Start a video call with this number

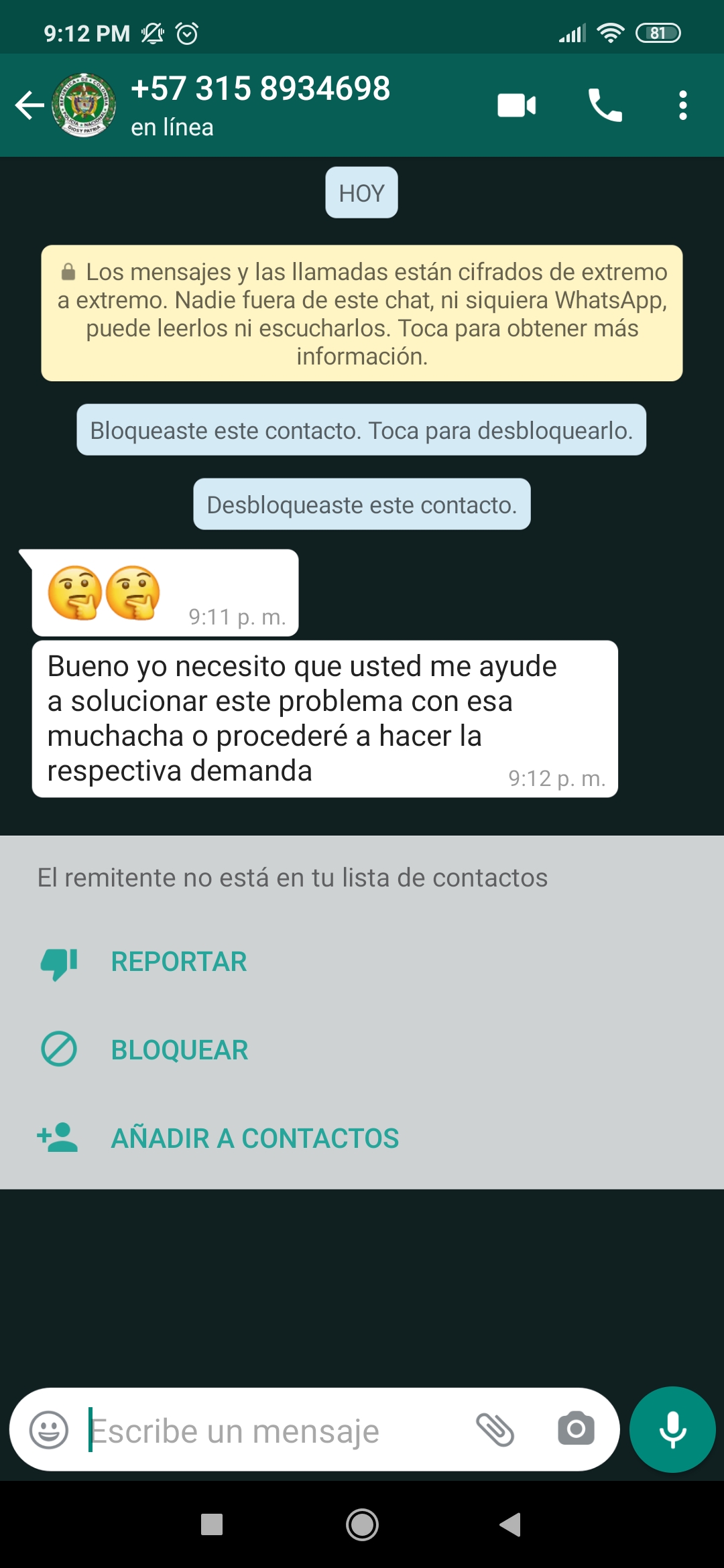(x=517, y=105)
